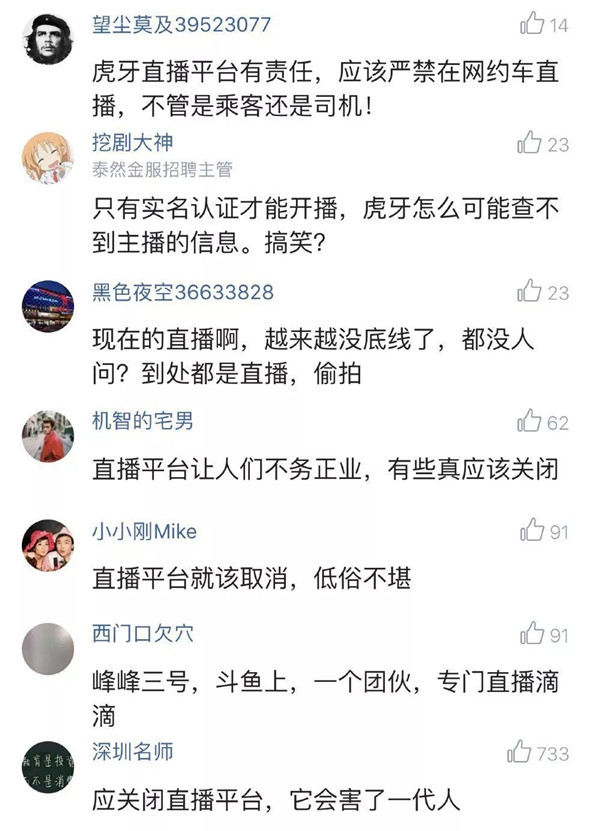Like 深圳名师's comment with 733 likes

click(520, 751)
